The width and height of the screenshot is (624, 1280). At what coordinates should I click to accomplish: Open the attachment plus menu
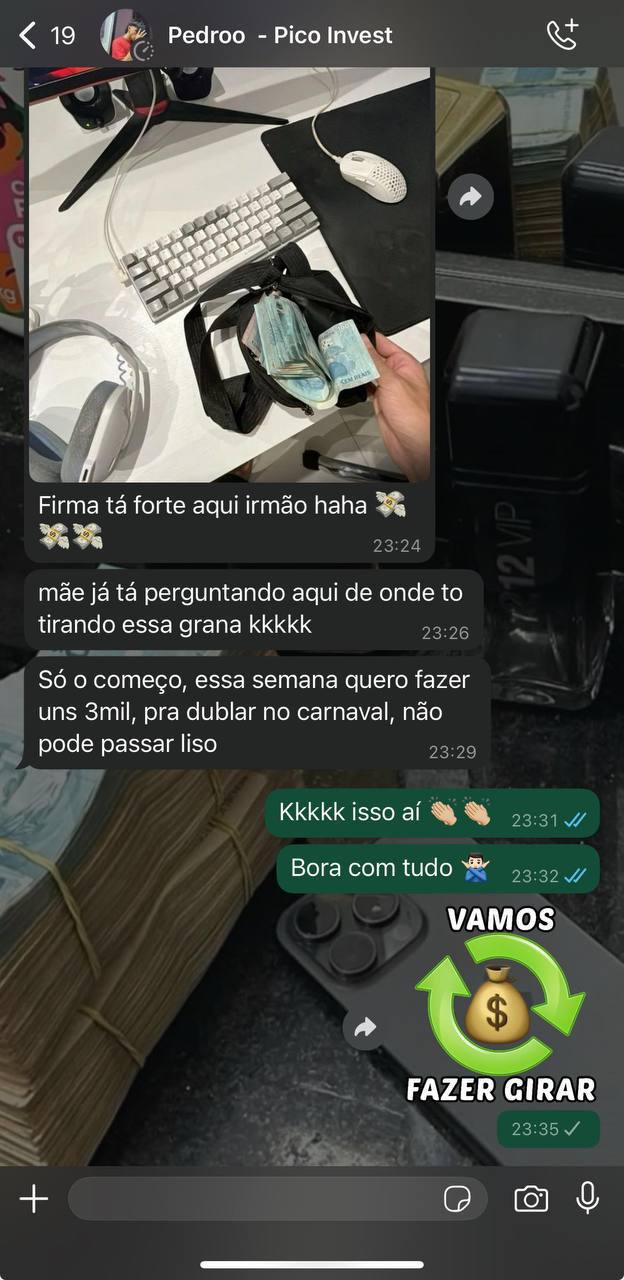[33, 1199]
